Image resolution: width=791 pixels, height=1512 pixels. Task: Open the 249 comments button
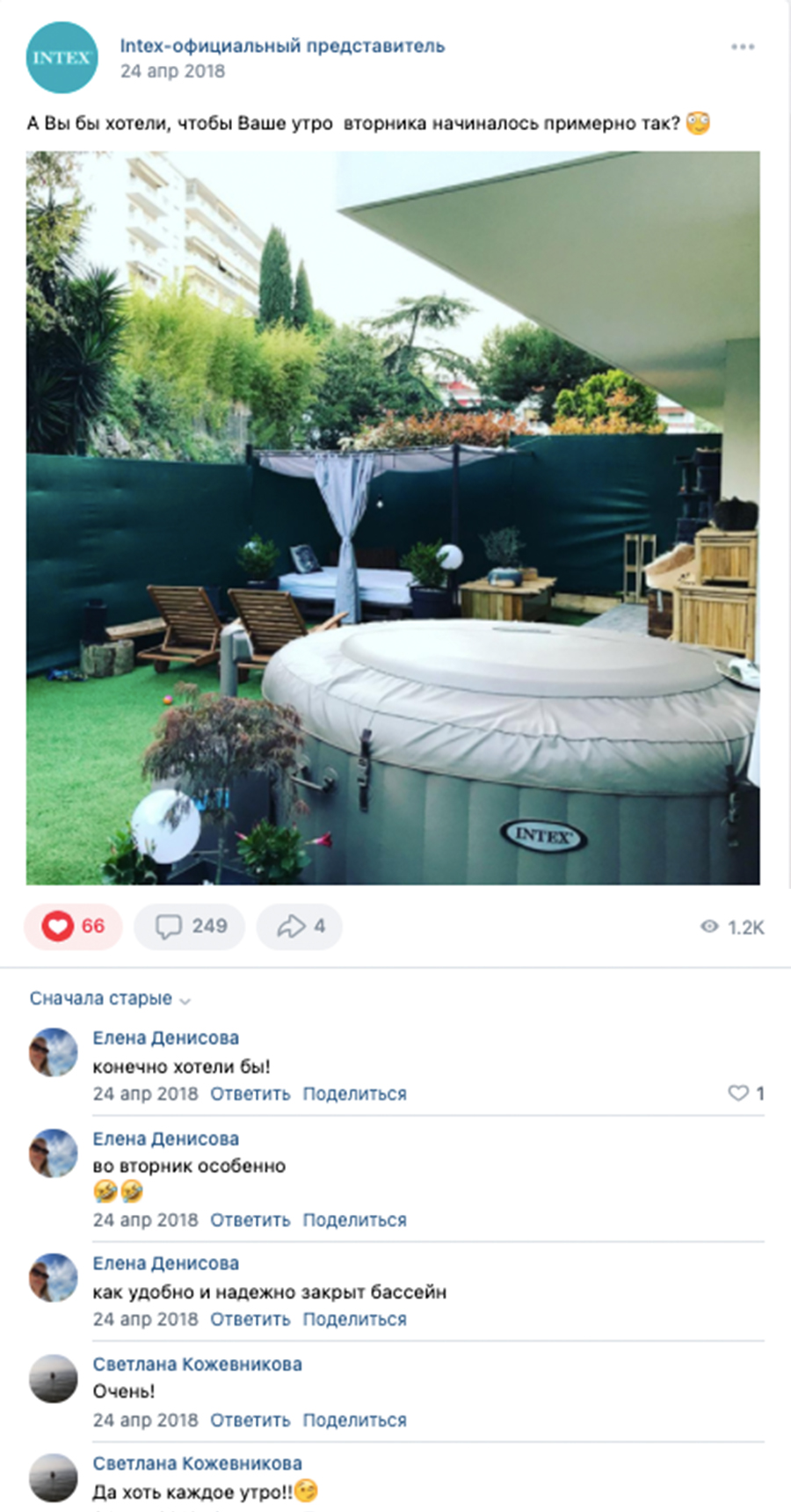(x=190, y=926)
